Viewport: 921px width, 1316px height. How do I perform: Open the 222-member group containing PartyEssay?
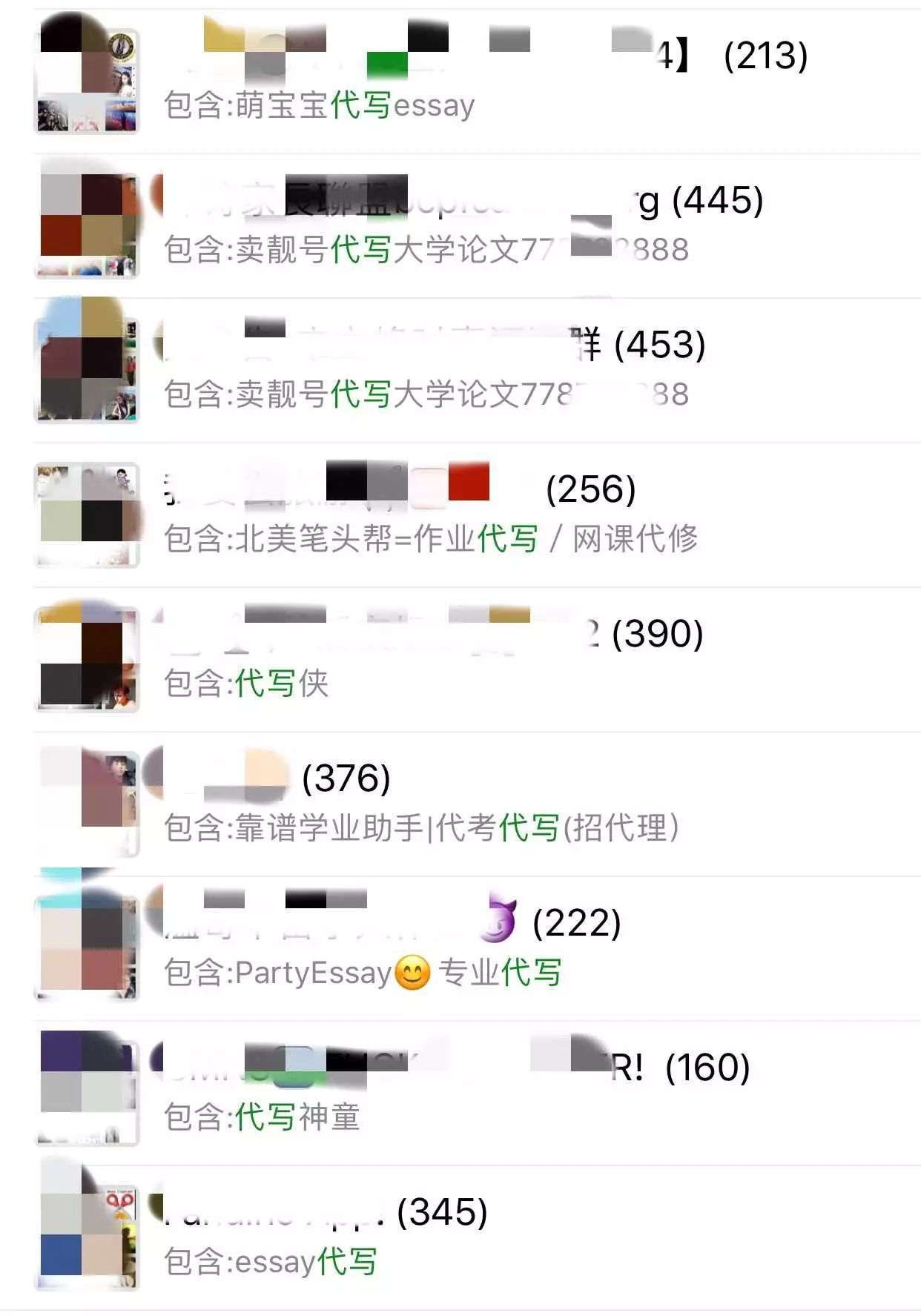coord(475,948)
